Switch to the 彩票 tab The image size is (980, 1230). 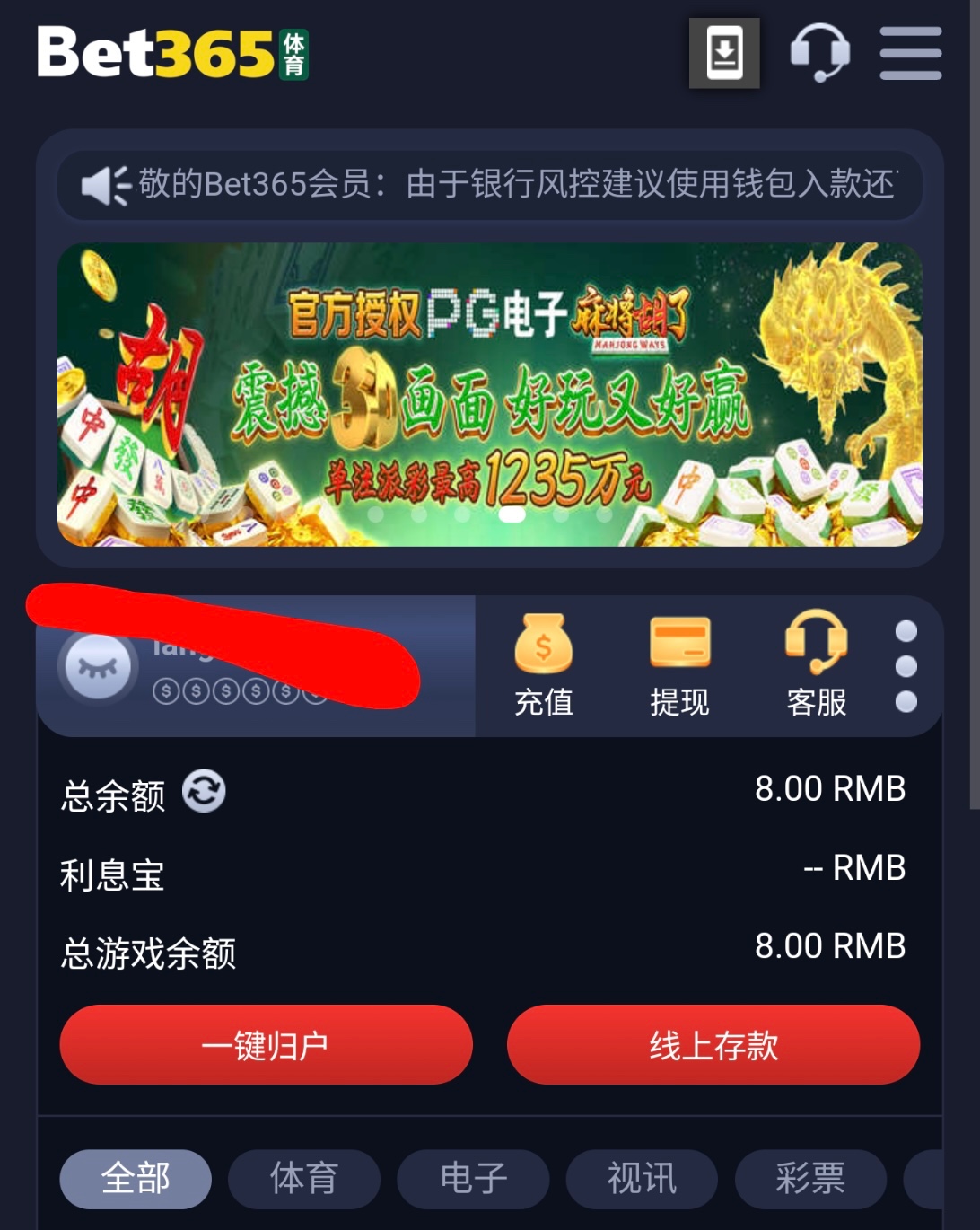coord(810,1179)
